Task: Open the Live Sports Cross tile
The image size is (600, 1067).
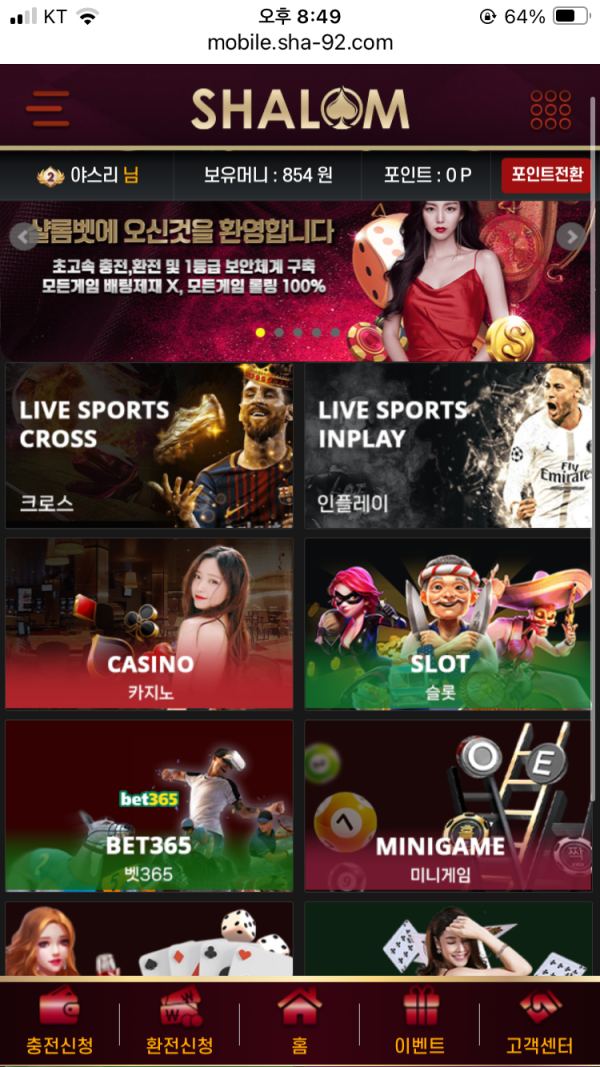Action: point(149,445)
